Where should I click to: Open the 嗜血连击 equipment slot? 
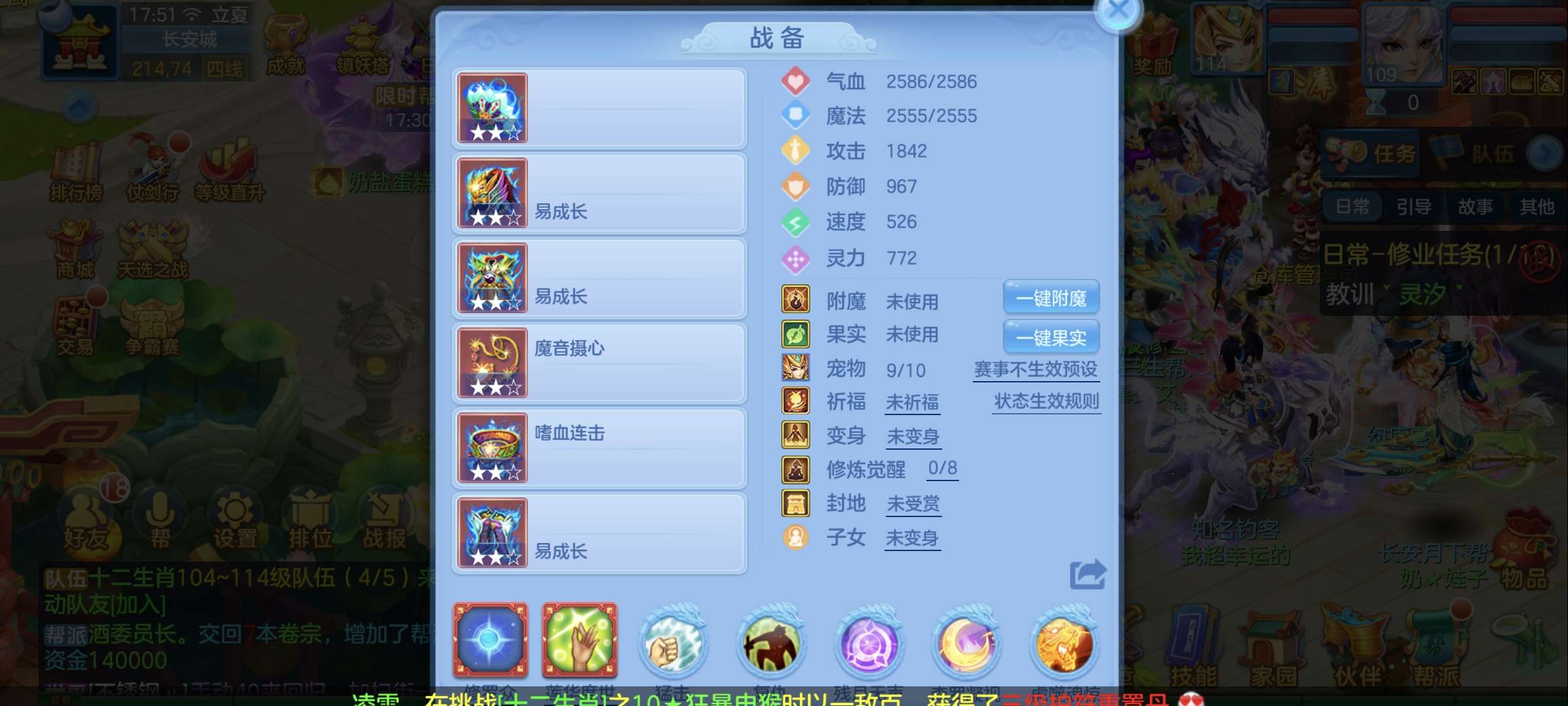coord(599,448)
